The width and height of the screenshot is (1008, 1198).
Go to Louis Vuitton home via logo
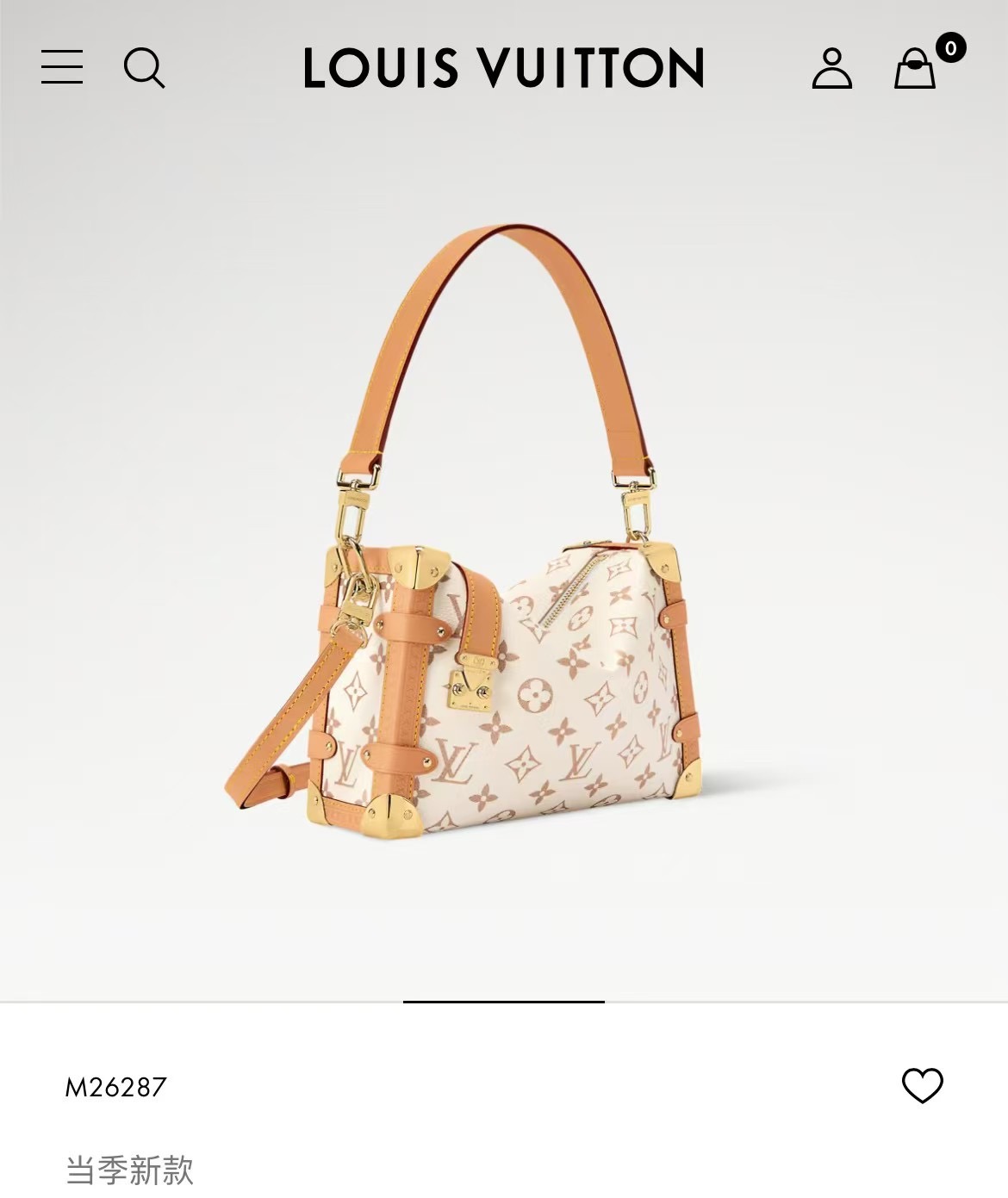[x=504, y=68]
